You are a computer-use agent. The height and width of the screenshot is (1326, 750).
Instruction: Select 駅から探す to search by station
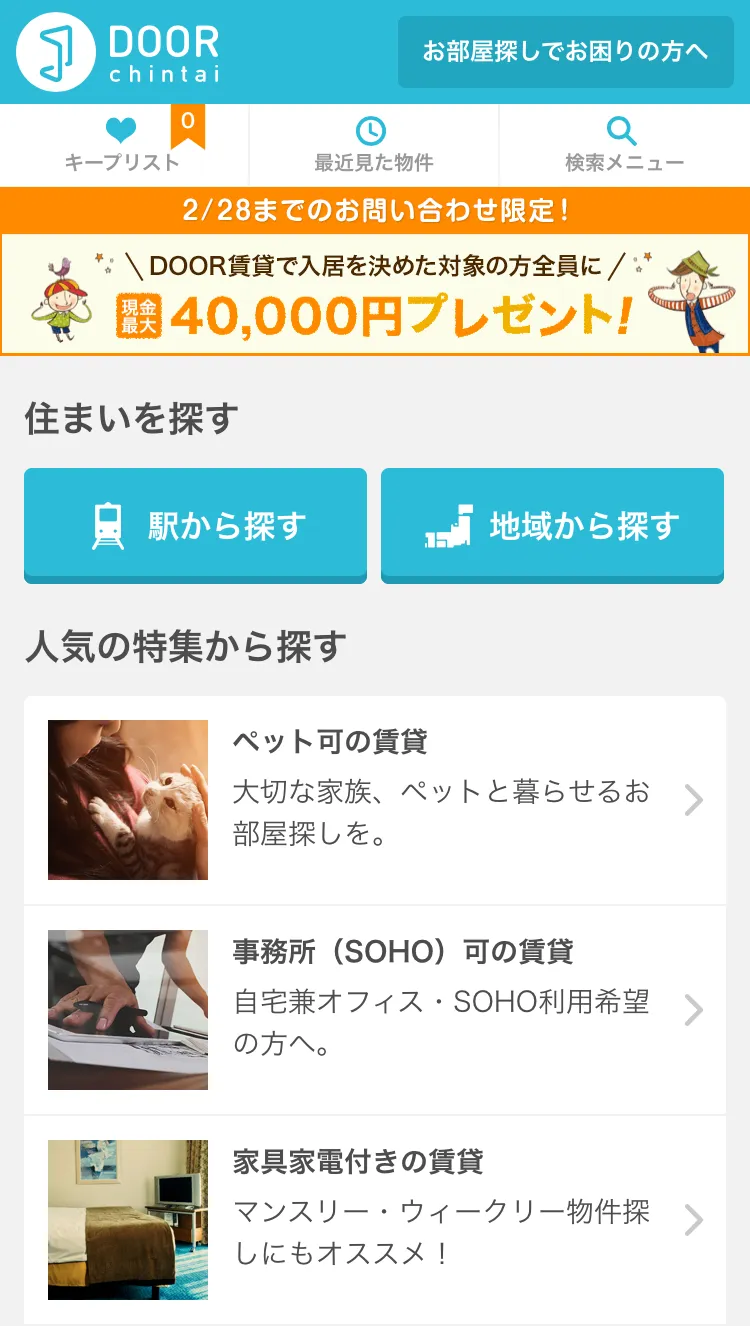coord(196,524)
